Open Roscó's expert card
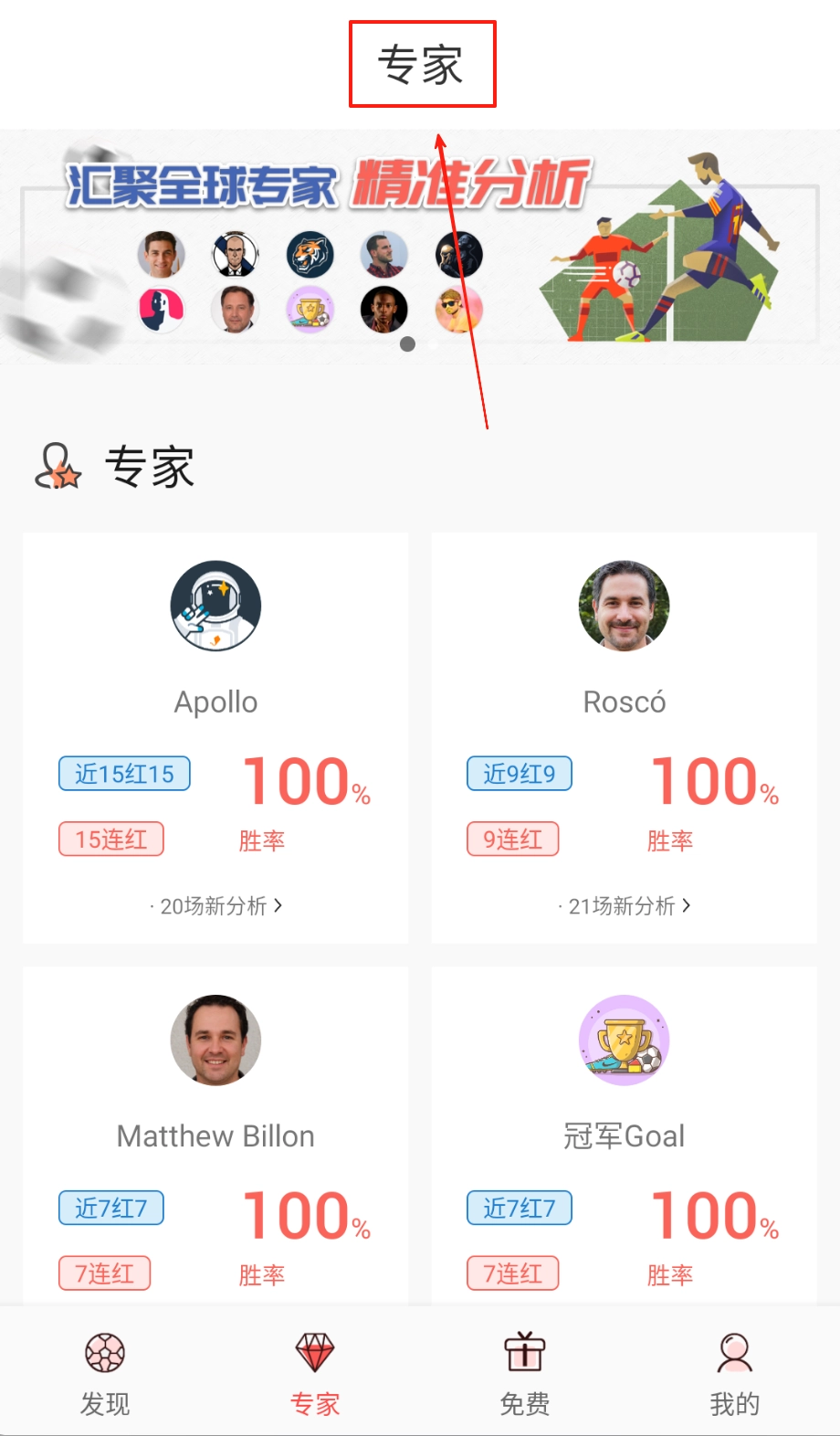 [x=624, y=639]
